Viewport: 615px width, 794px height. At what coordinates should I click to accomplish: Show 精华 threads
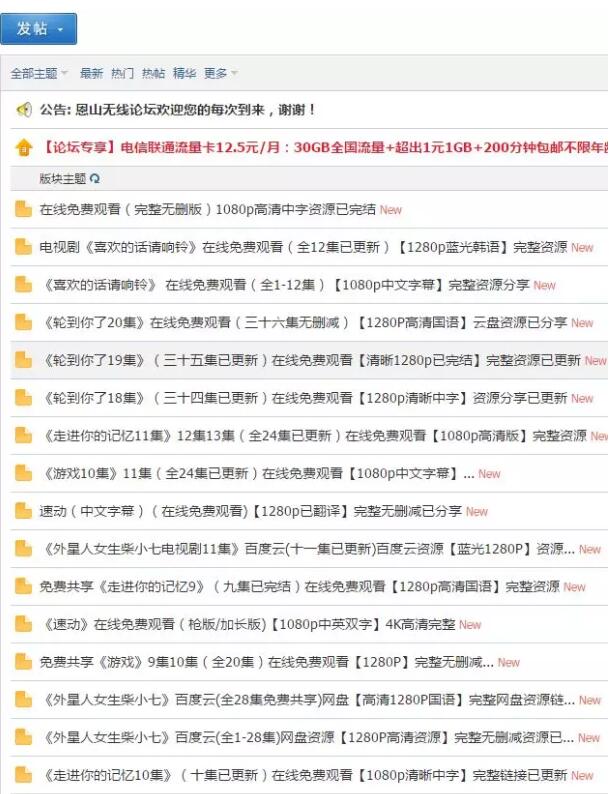click(x=184, y=73)
